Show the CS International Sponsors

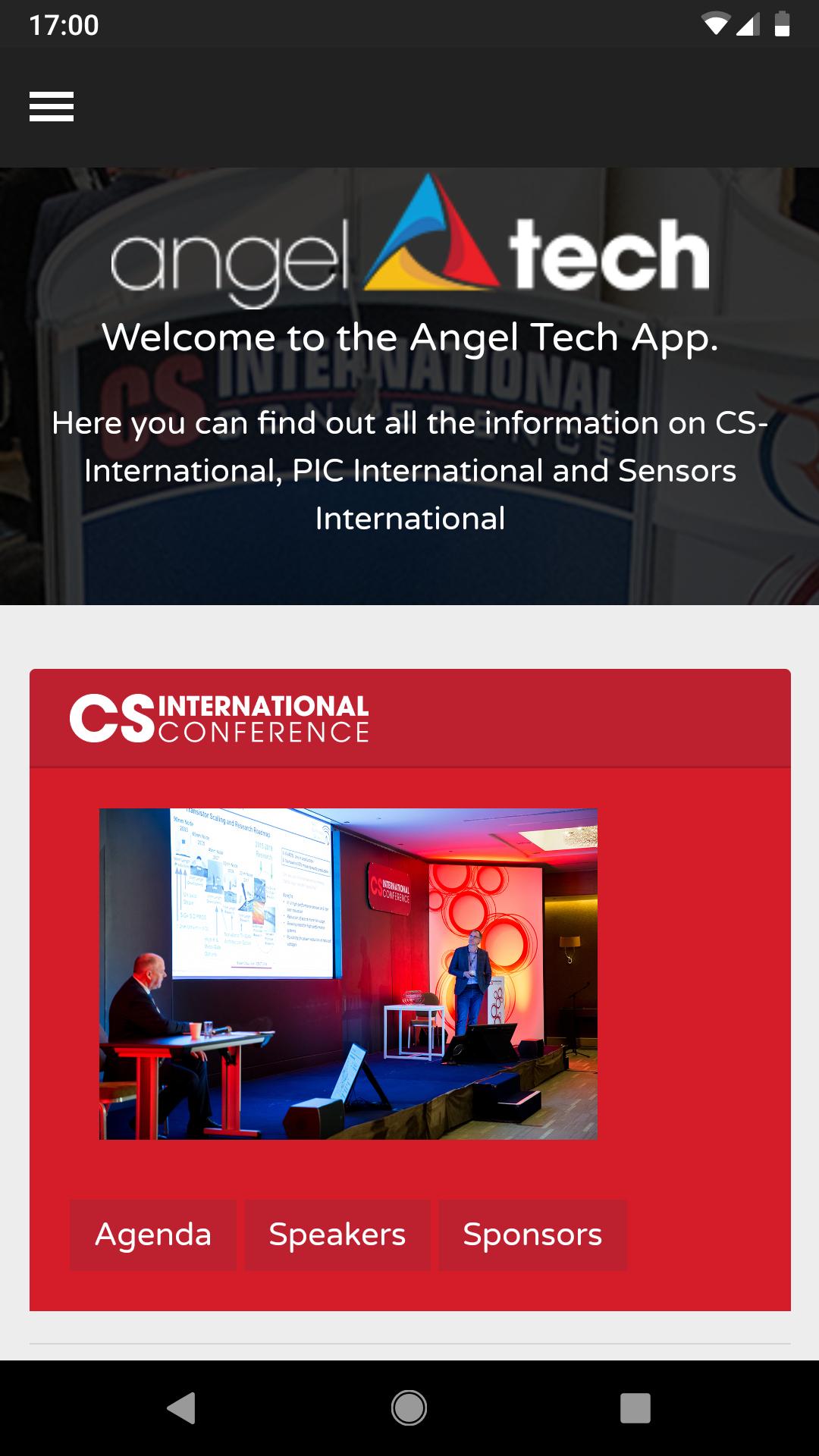532,1235
